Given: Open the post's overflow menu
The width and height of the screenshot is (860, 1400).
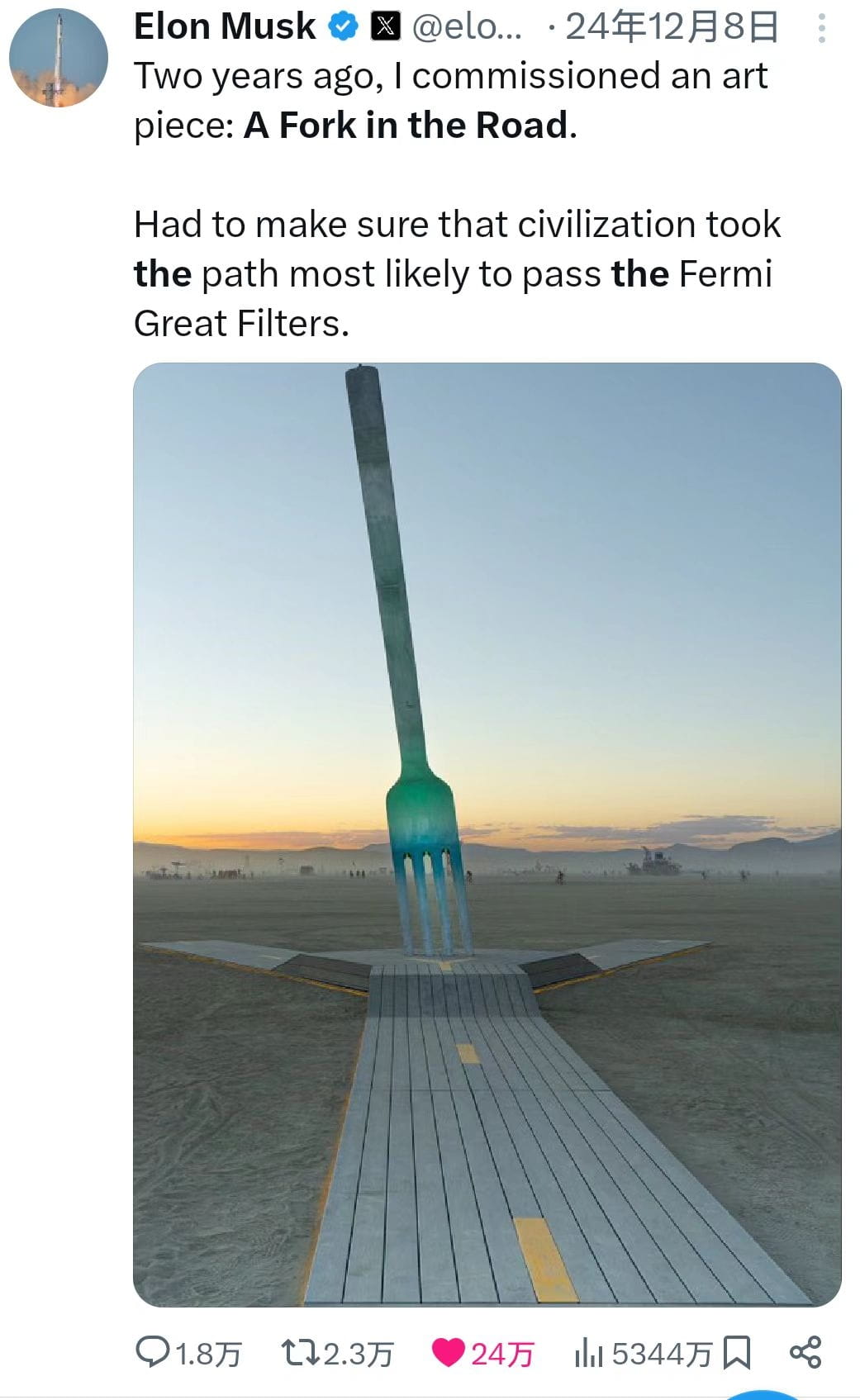Looking at the screenshot, I should coord(820,28).
